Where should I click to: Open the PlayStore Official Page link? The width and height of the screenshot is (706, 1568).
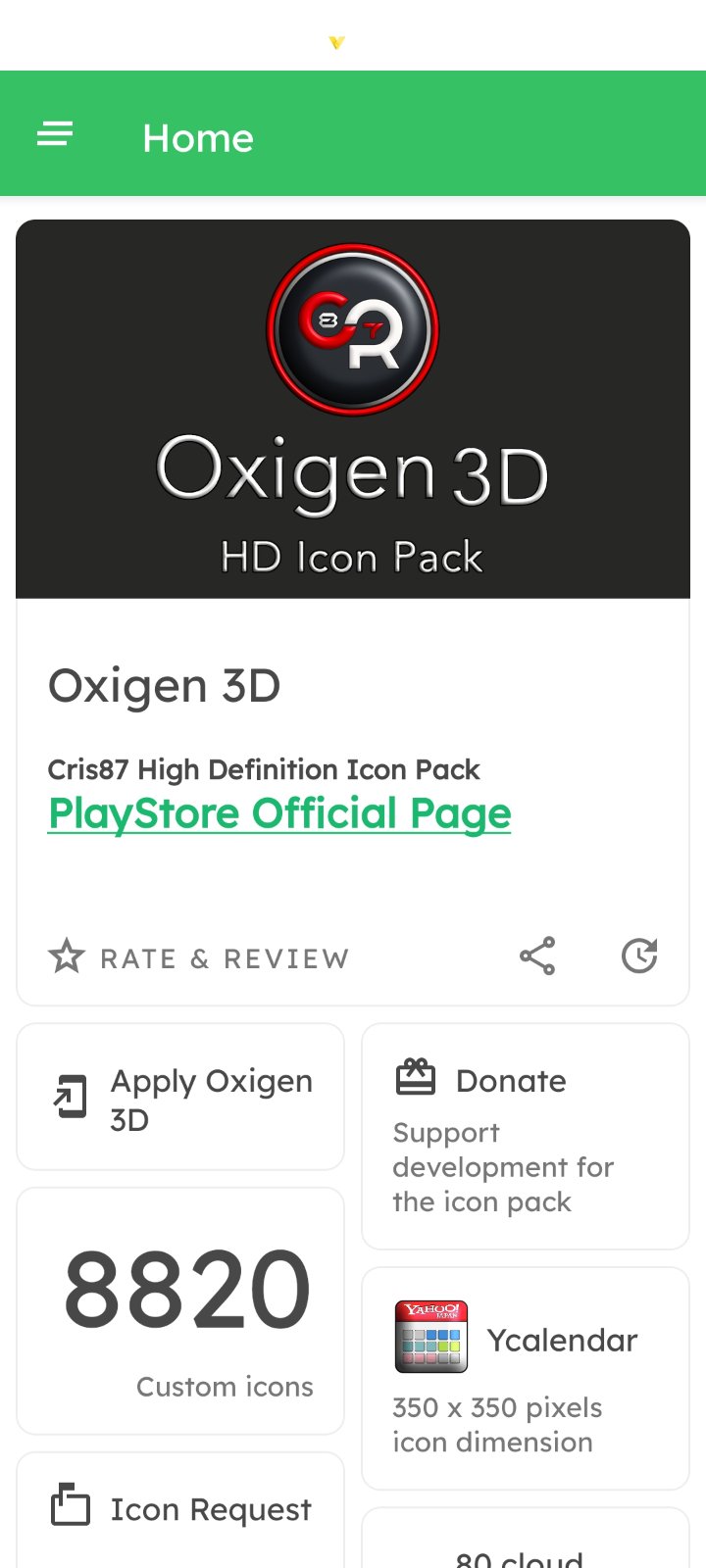[x=279, y=814]
